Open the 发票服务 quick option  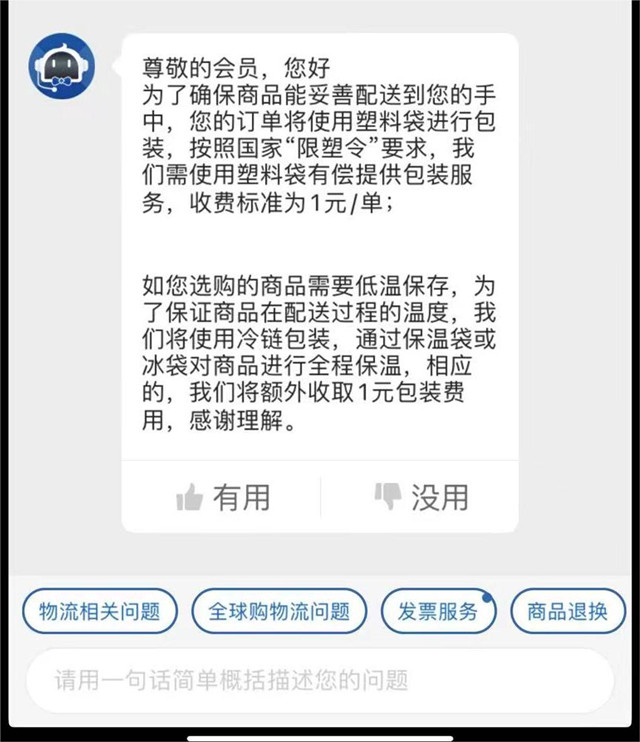[x=438, y=611]
